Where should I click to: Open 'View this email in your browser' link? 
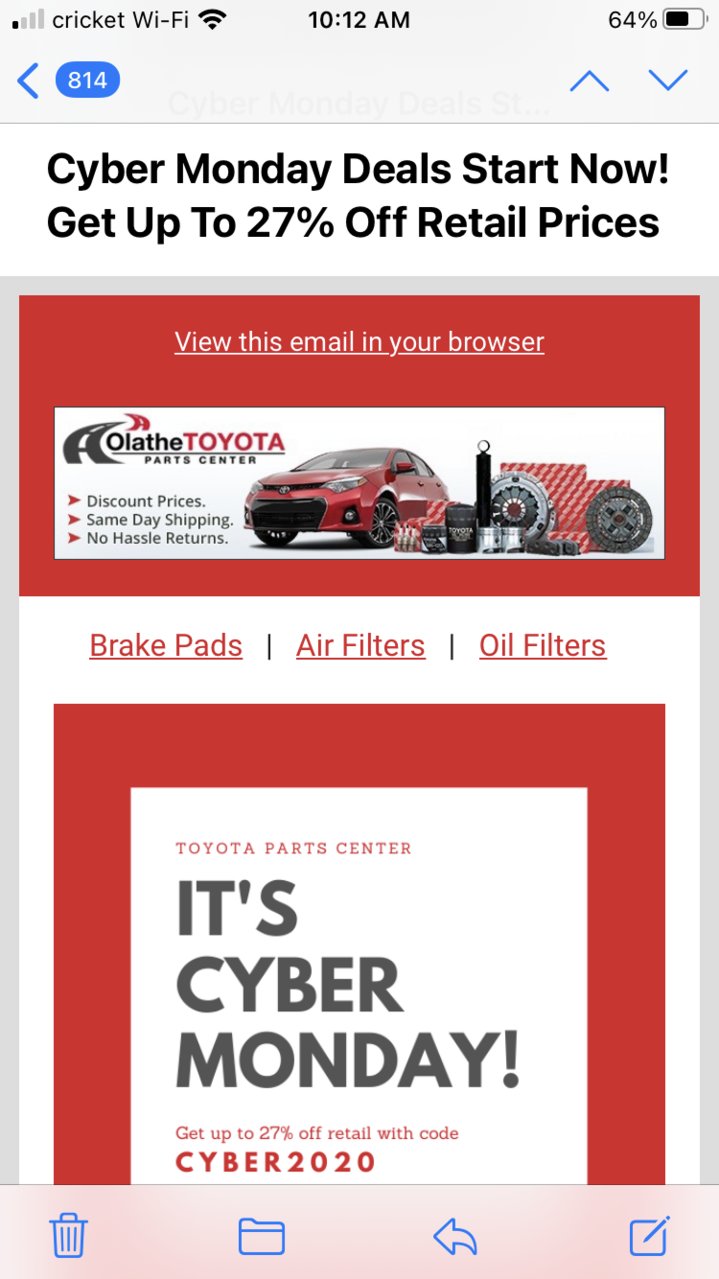point(359,342)
